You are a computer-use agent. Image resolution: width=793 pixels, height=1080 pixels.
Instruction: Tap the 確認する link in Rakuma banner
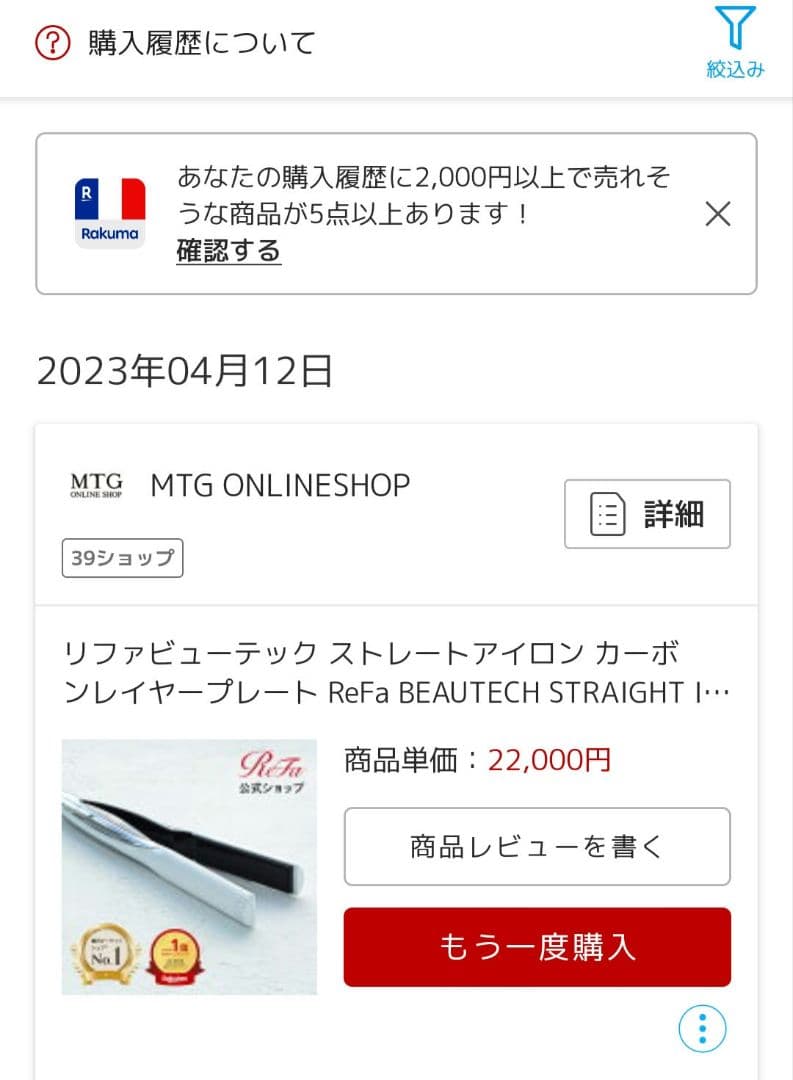(229, 250)
